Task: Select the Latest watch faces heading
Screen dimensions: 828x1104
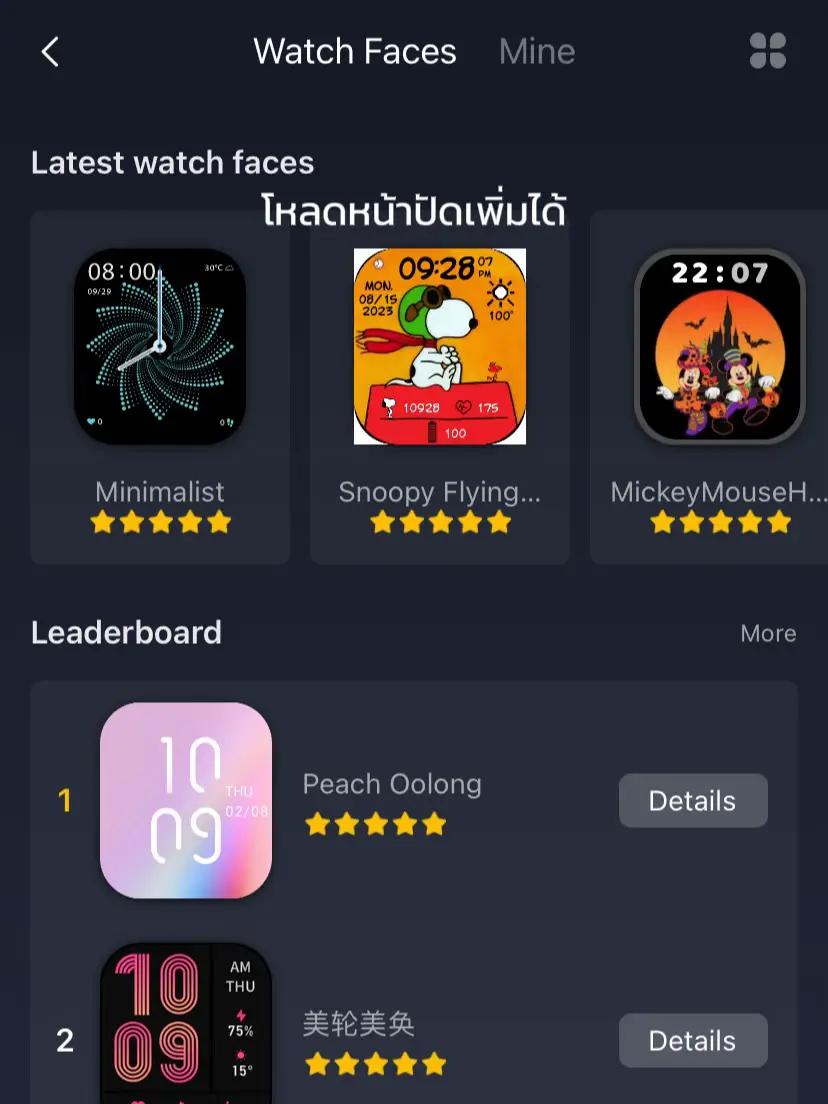Action: (x=172, y=162)
